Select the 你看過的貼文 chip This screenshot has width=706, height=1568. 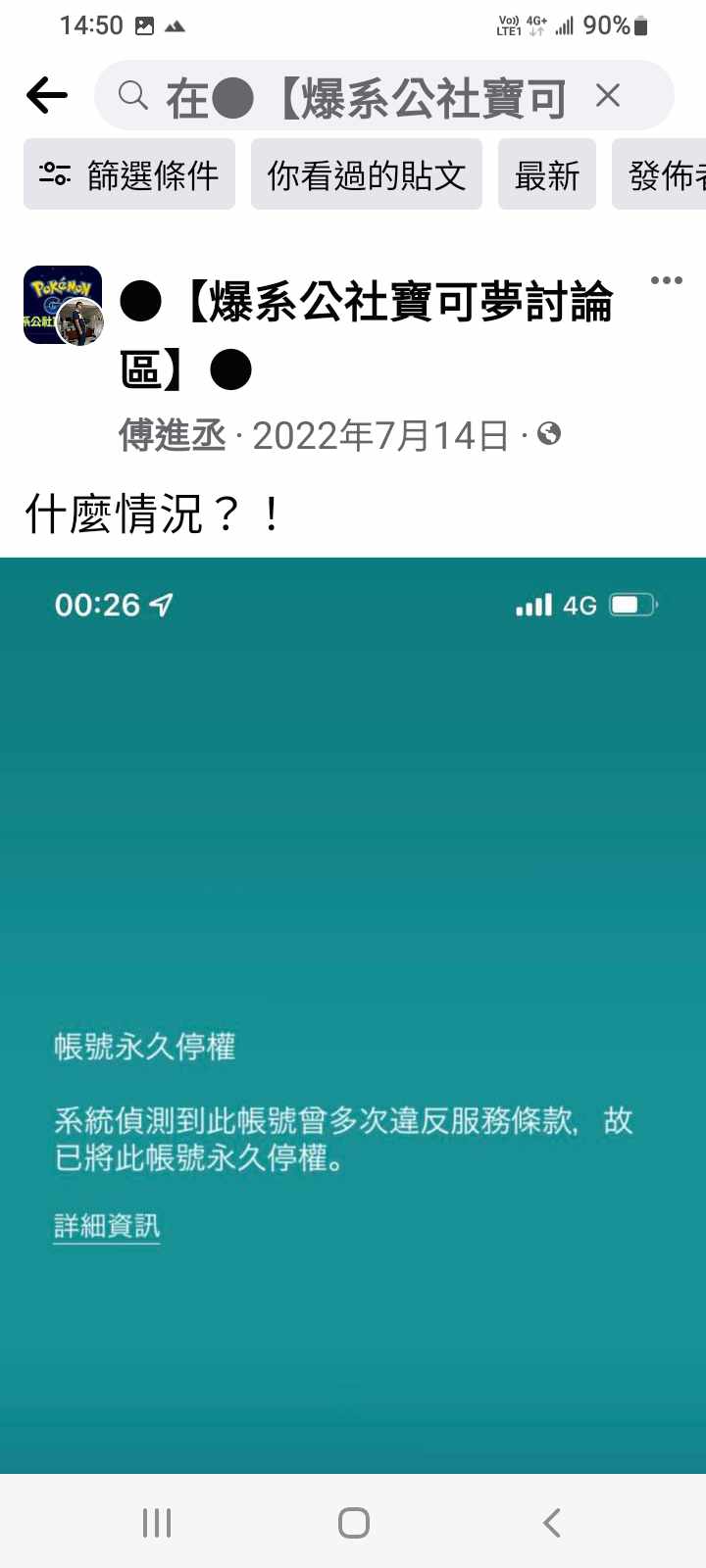[367, 174]
